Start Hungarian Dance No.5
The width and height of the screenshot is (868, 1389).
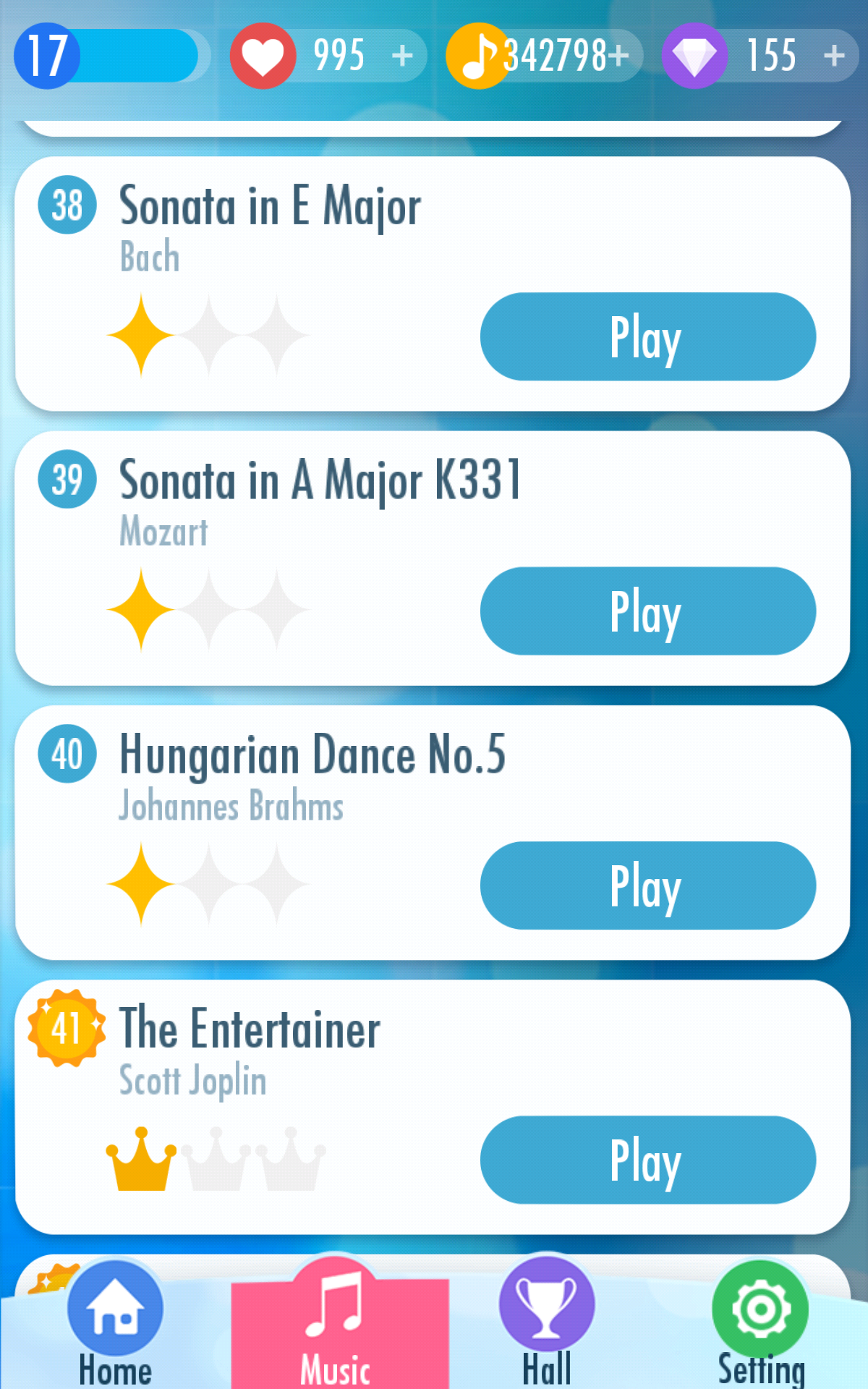tap(648, 885)
